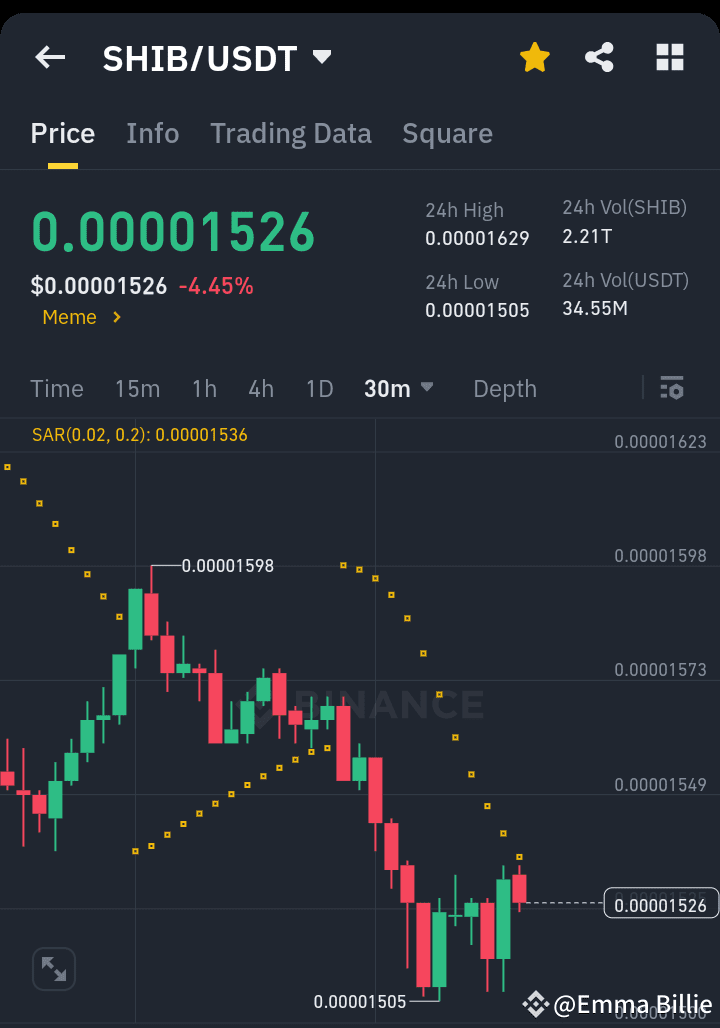This screenshot has height=1028, width=720.
Task: Open the Trading Data tab
Action: pyautogui.click(x=290, y=133)
